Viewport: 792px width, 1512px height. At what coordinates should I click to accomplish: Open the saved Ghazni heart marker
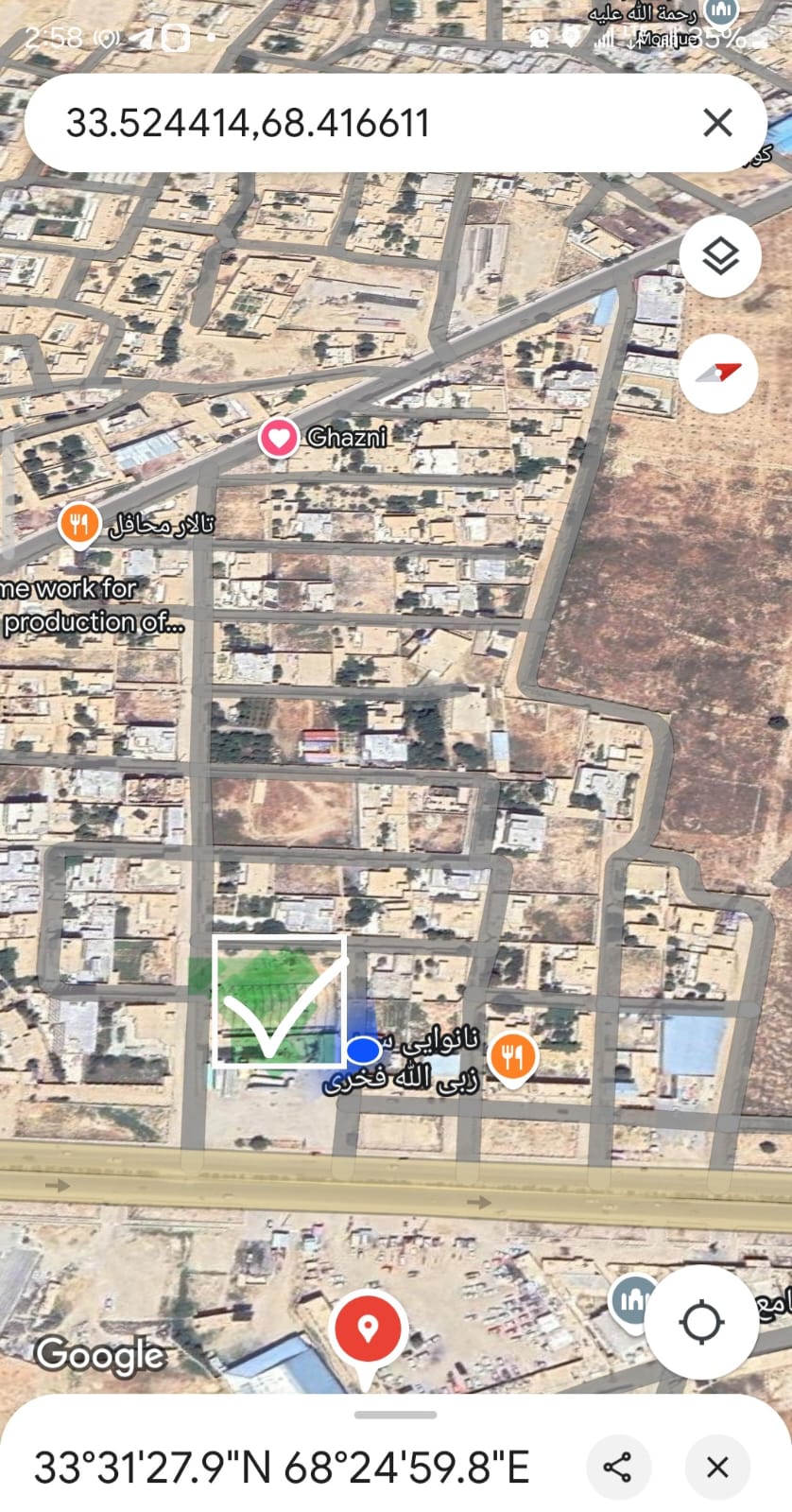[x=278, y=438]
